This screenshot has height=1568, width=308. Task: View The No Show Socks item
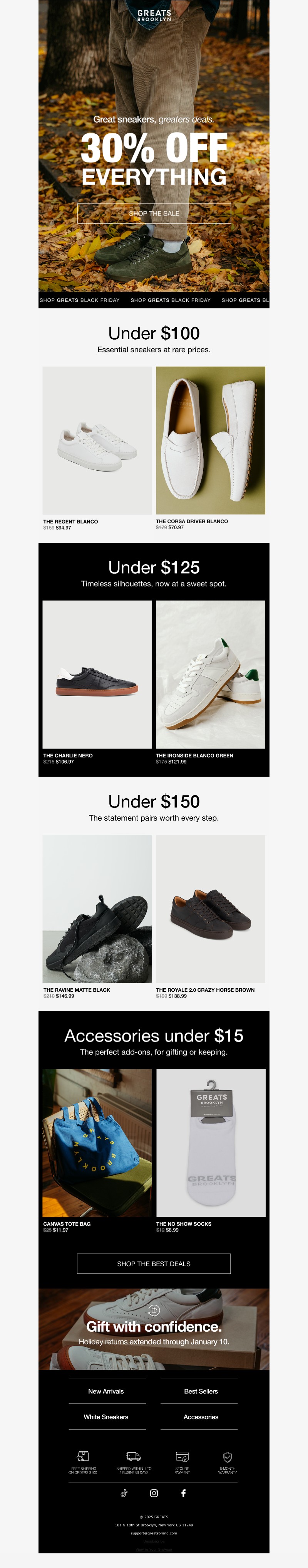pos(210,1142)
